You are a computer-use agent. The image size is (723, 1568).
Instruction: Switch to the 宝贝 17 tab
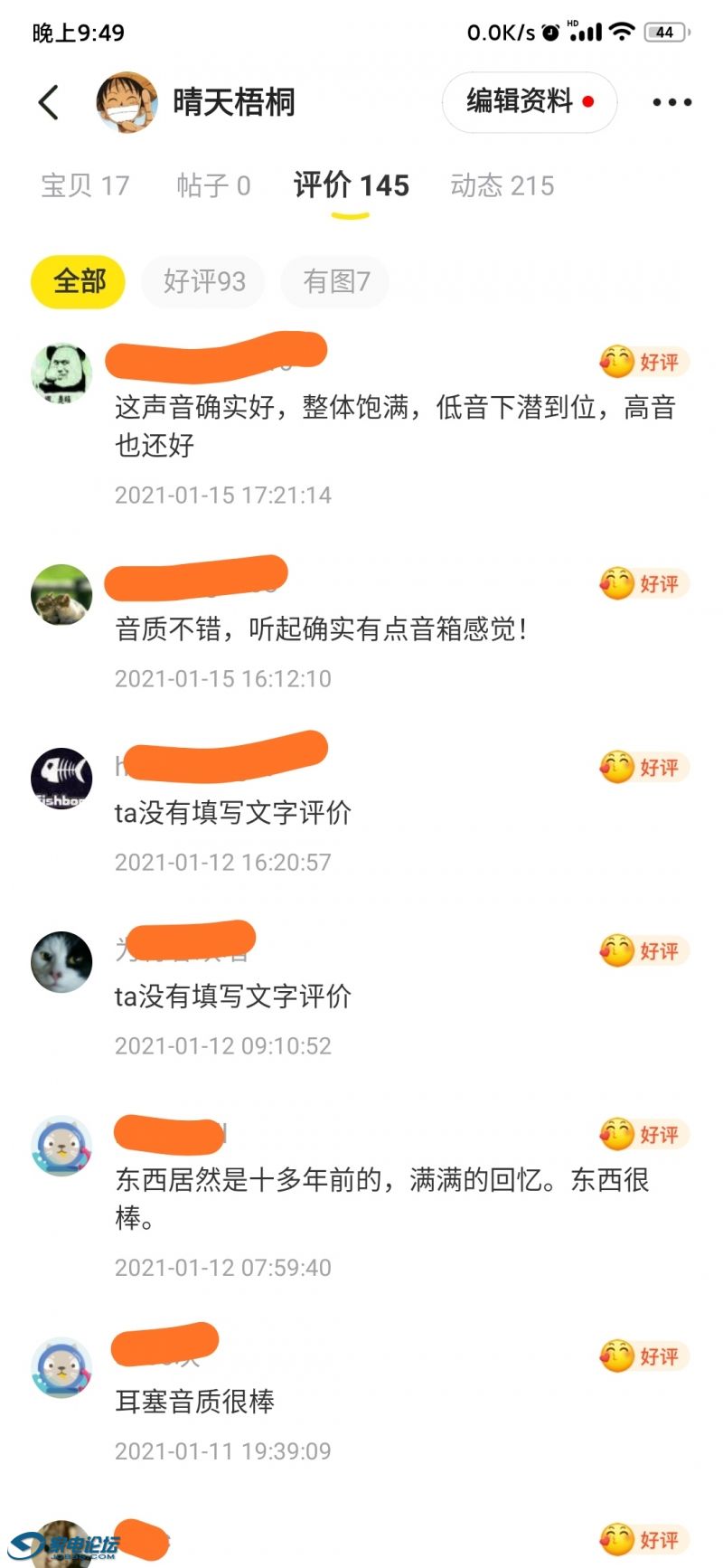[84, 184]
